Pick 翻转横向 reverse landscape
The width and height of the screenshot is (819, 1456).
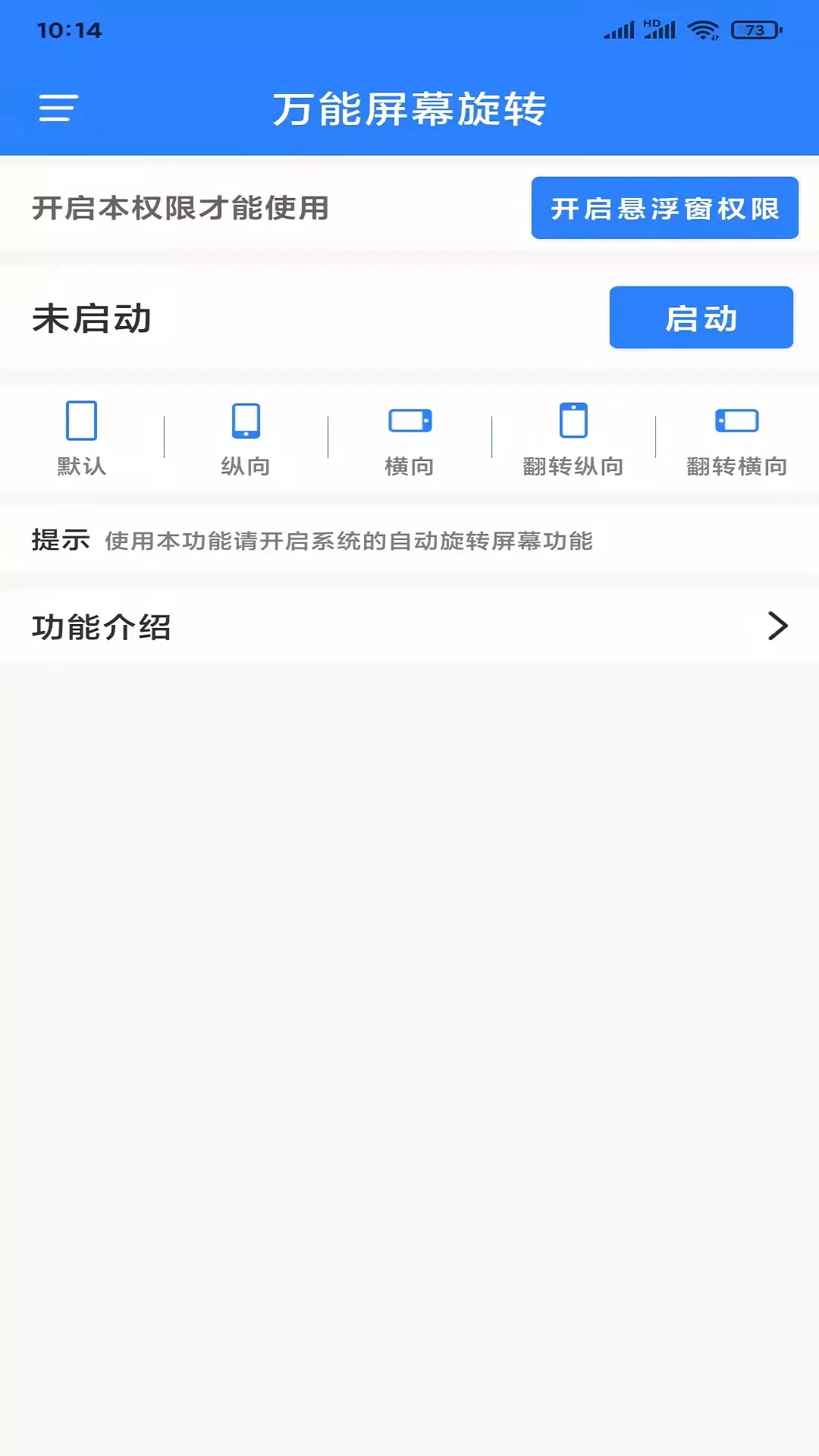point(737,439)
